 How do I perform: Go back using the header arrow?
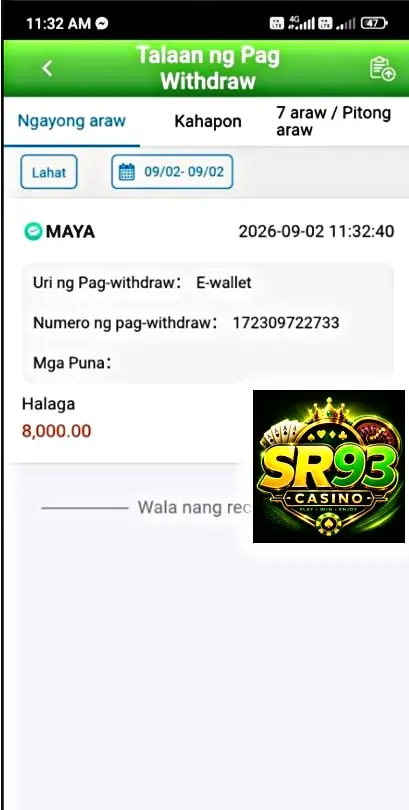[48, 68]
